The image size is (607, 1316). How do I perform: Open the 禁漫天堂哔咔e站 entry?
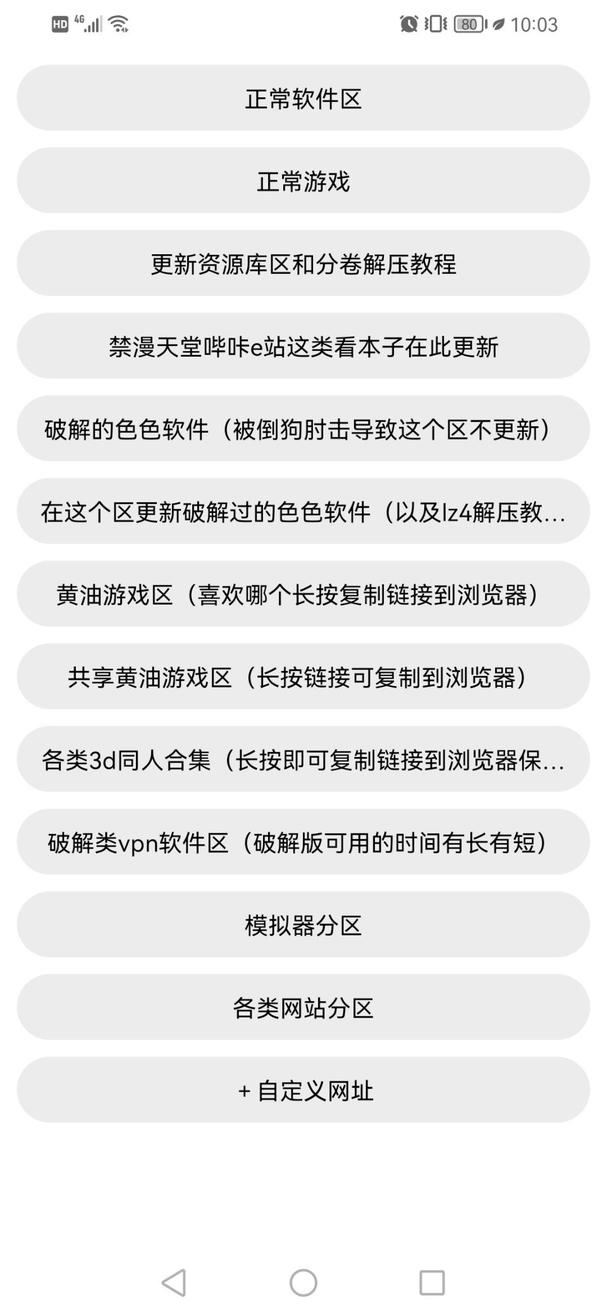303,347
